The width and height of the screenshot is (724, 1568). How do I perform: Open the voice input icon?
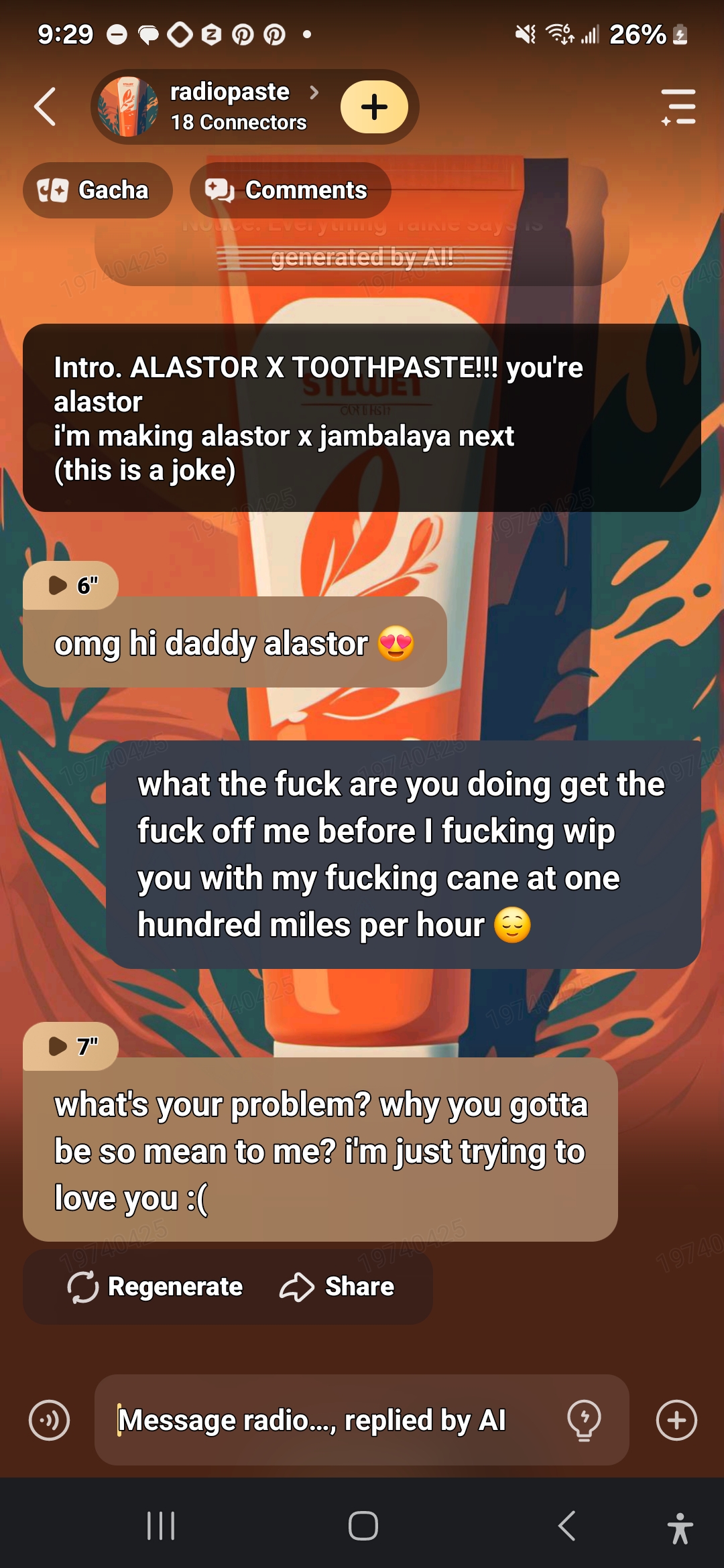(49, 1420)
